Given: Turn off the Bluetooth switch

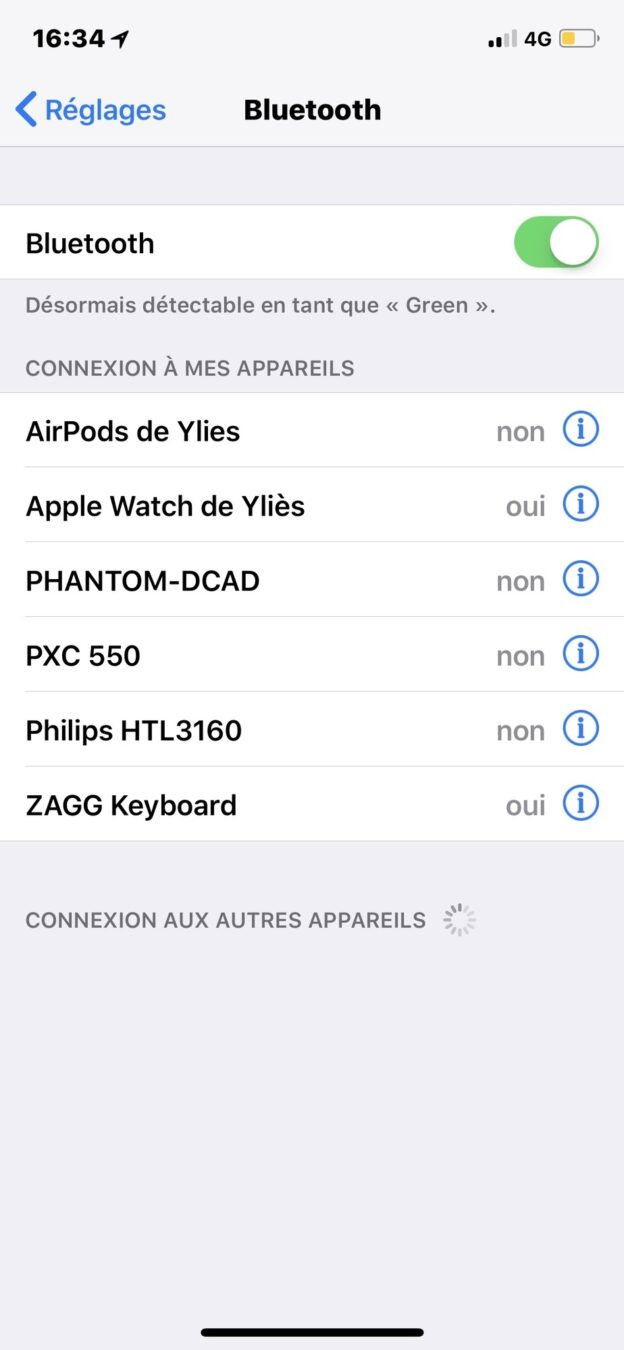Looking at the screenshot, I should coord(556,243).
